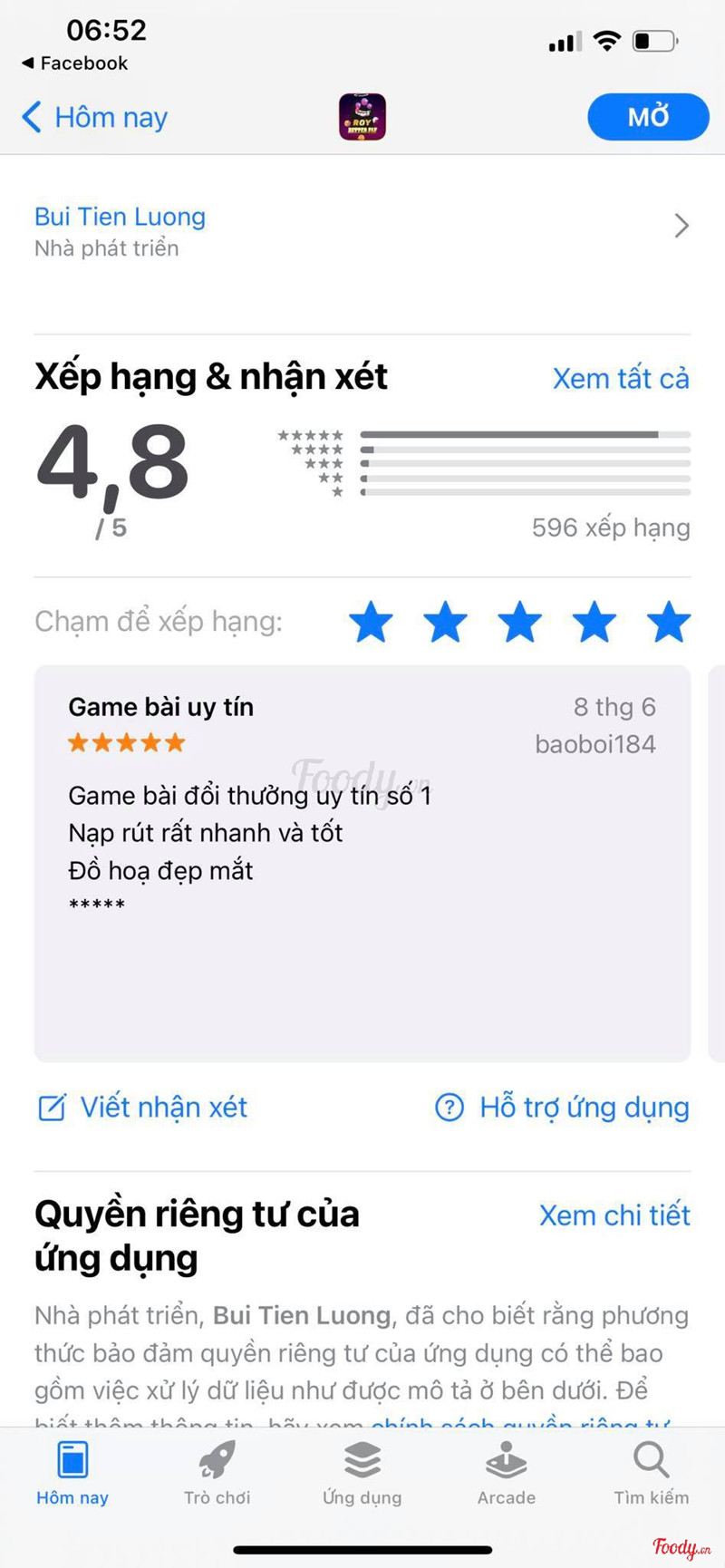This screenshot has height=1568, width=725.
Task: Go to the Tìm kiếm search tab
Action: pyautogui.click(x=651, y=1473)
